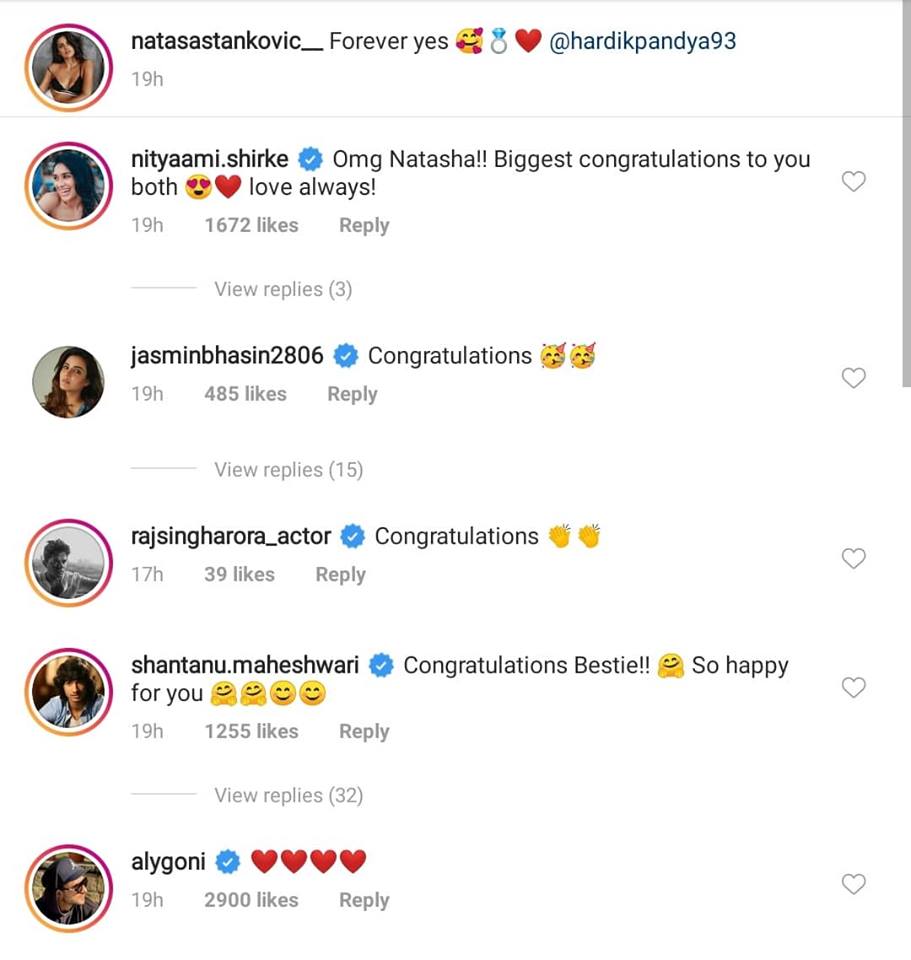The image size is (911, 960).
Task: Open rajsingharora_actor's username
Action: (231, 536)
